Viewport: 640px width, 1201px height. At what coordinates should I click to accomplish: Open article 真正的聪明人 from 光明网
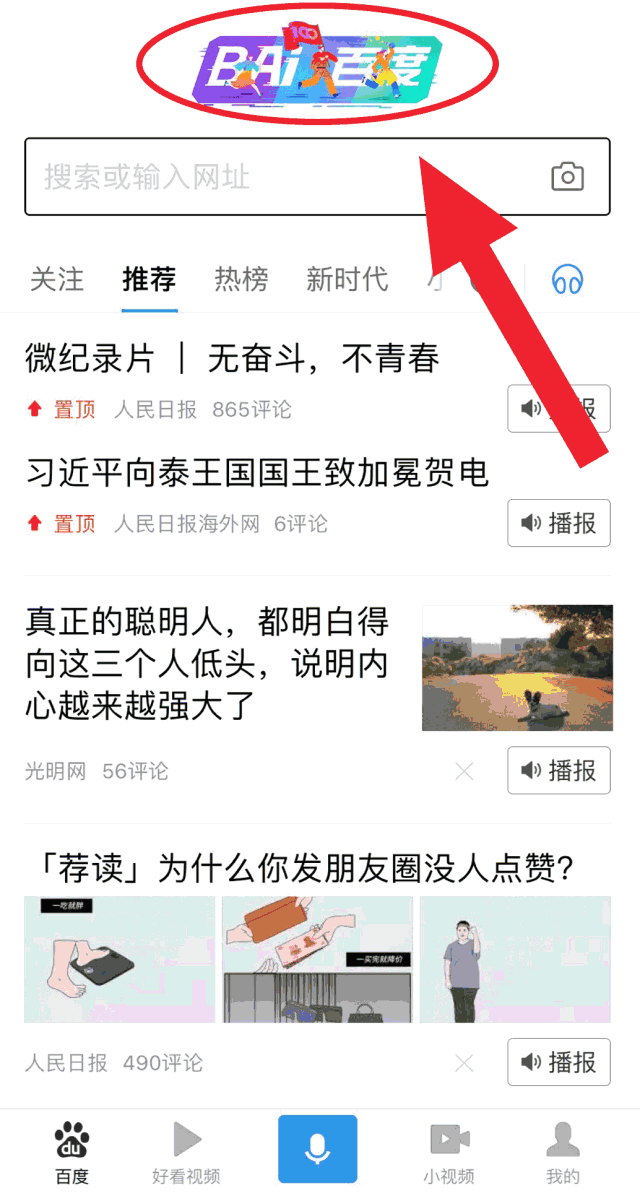click(x=207, y=663)
